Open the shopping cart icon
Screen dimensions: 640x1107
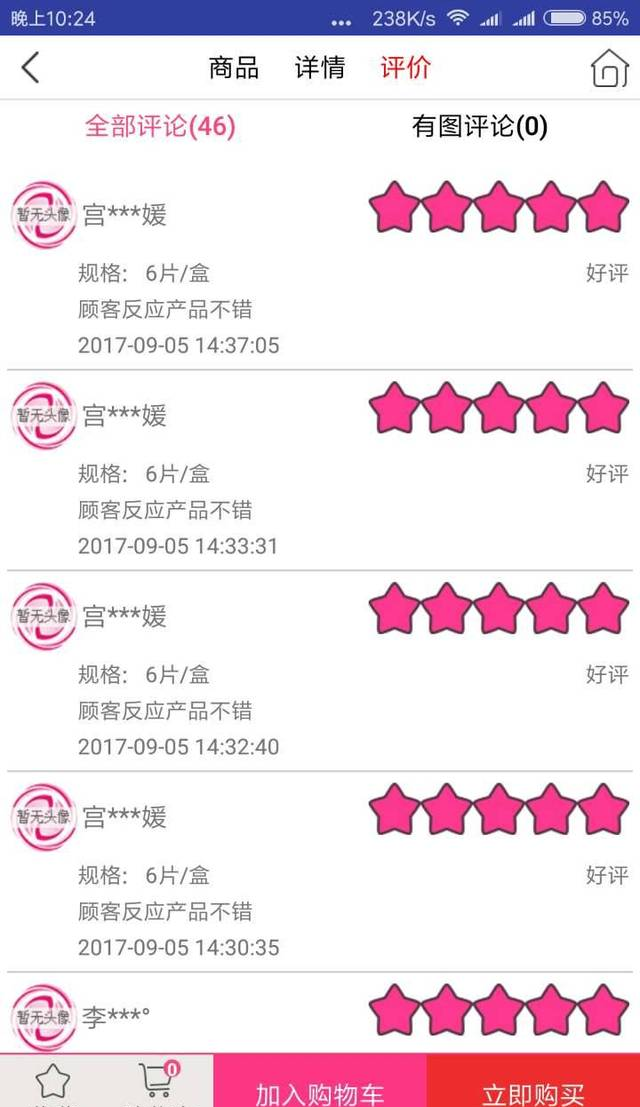point(157,1083)
